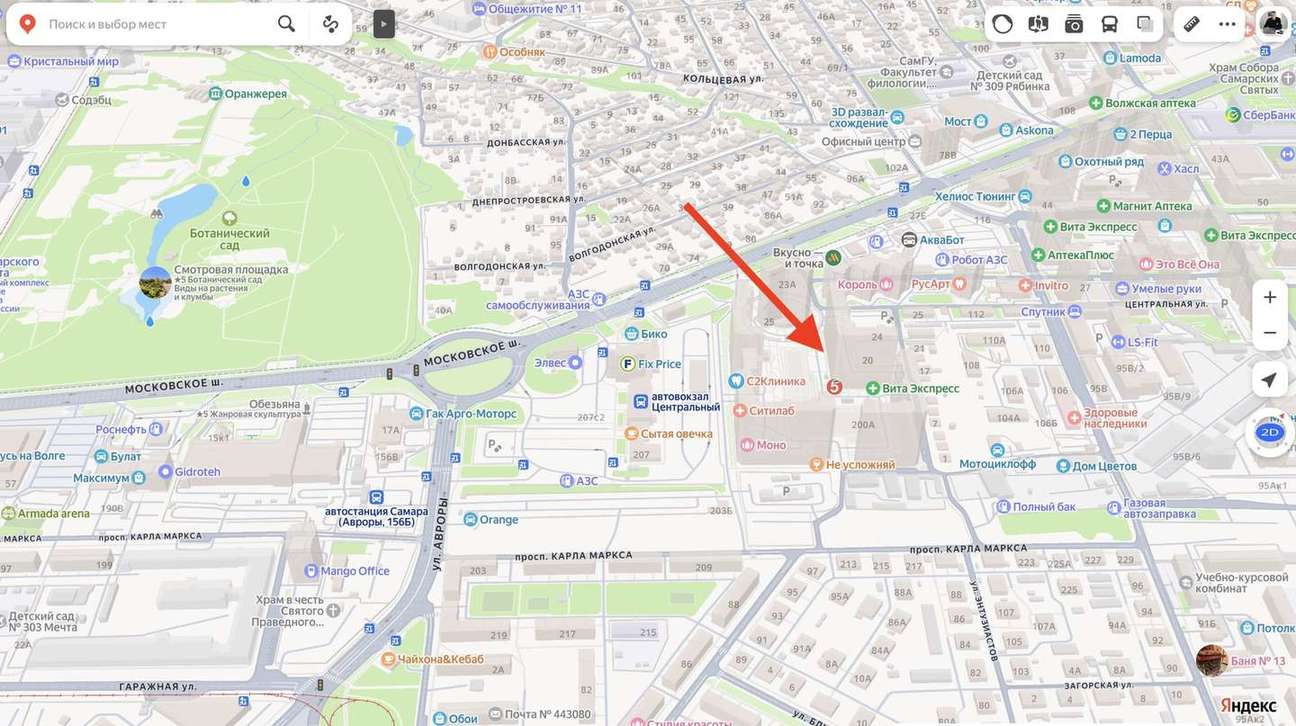This screenshot has width=1296, height=726.
Task: Open the route builder icon
Action: pyautogui.click(x=331, y=24)
